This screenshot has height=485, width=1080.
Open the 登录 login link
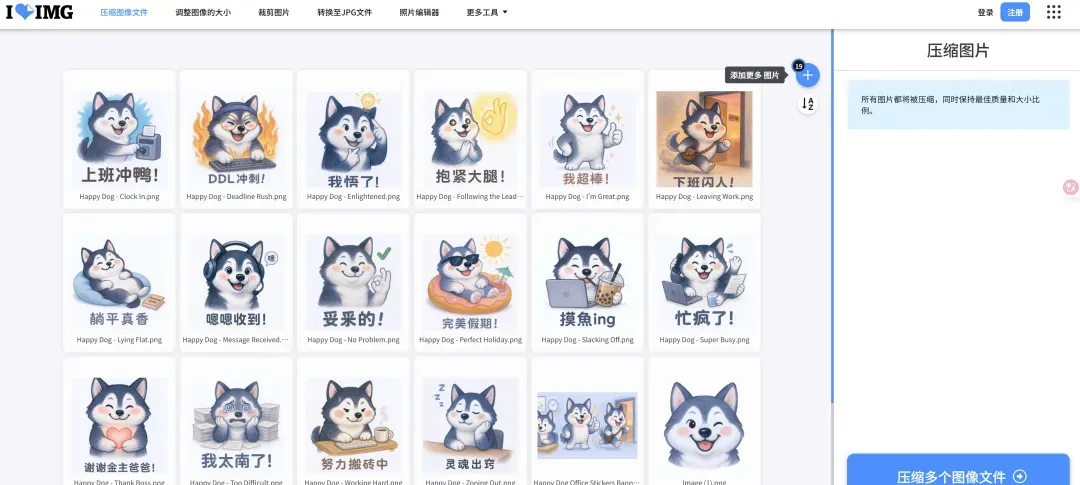985,12
